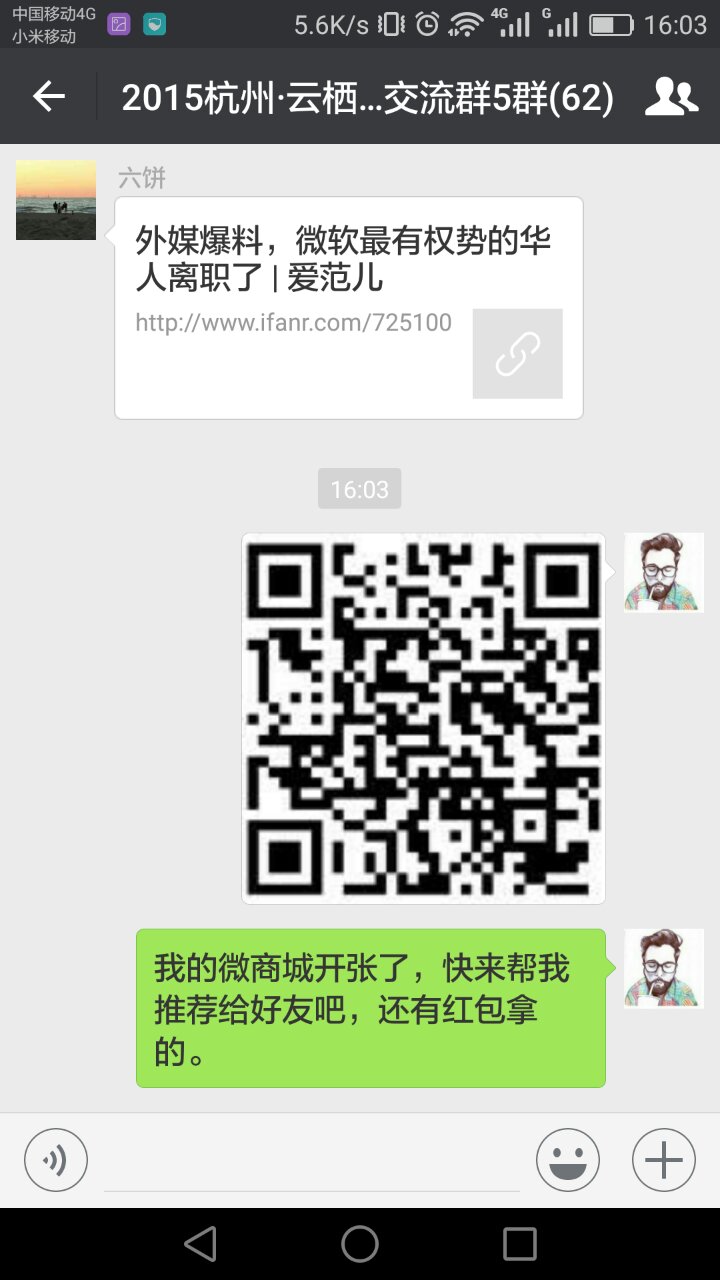Tap the system home button
720x1280 pixels.
360,1244
